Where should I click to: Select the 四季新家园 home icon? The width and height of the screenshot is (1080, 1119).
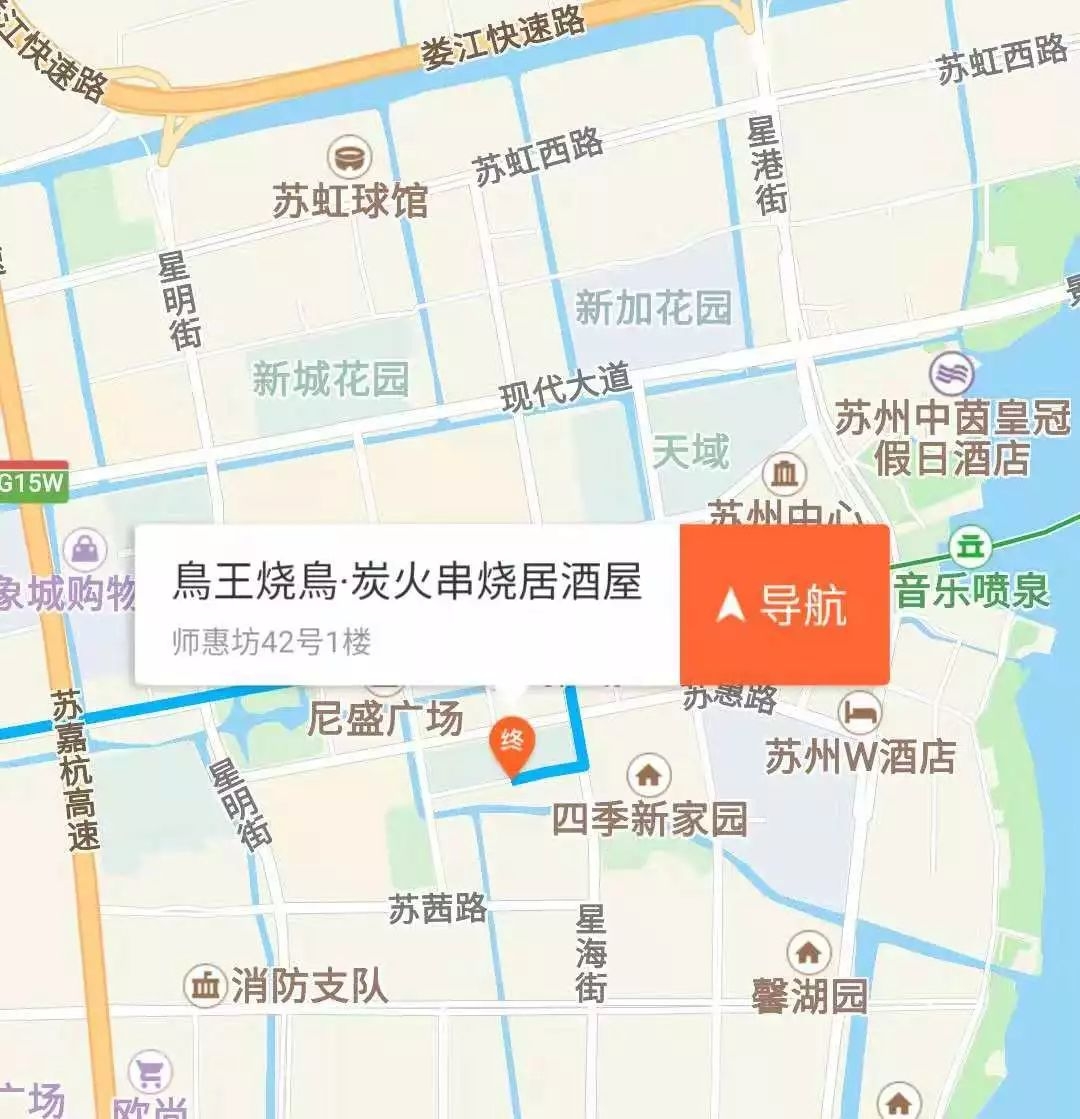point(651,774)
